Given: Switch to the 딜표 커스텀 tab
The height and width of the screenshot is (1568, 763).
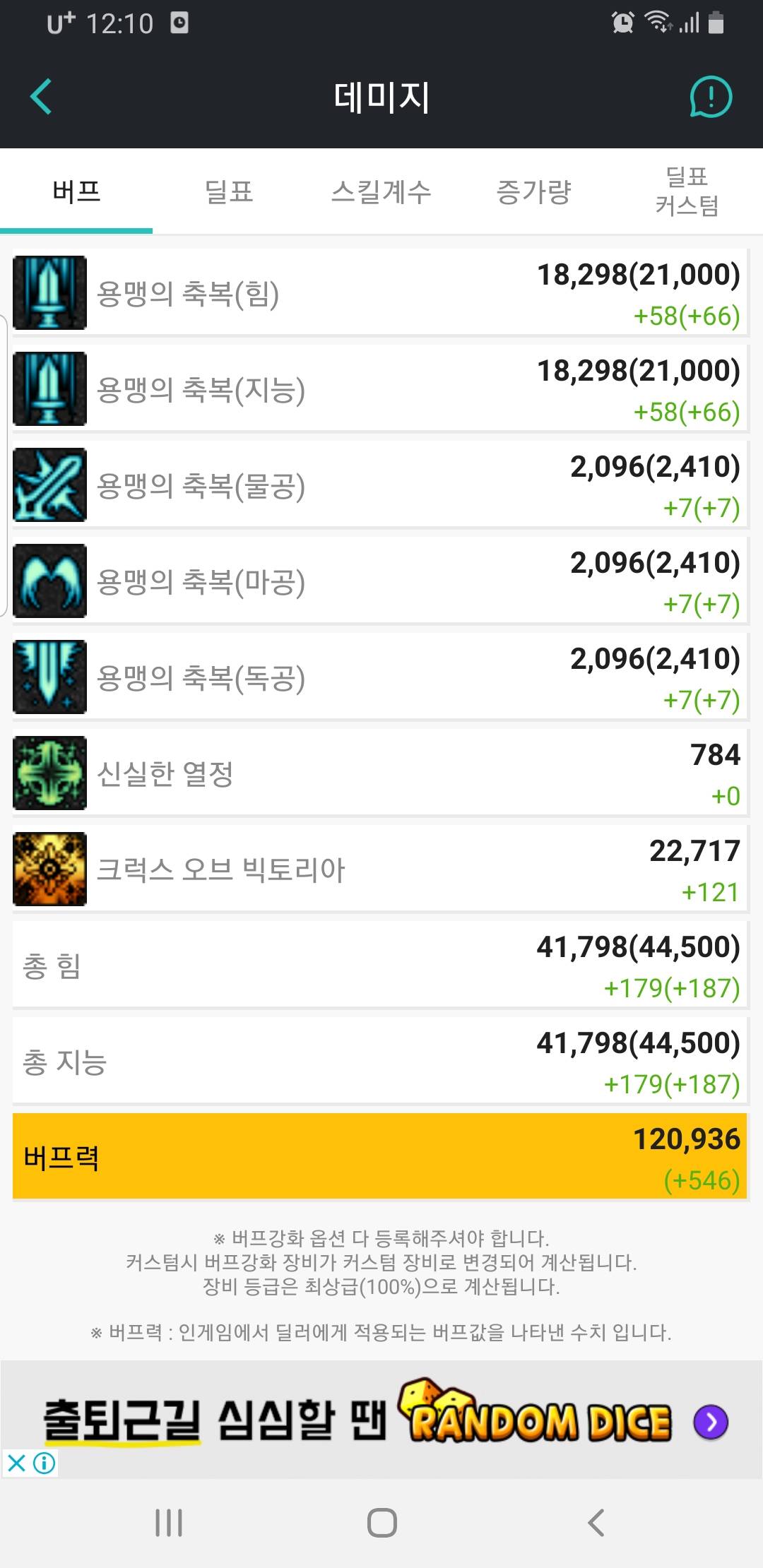Looking at the screenshot, I should [686, 191].
